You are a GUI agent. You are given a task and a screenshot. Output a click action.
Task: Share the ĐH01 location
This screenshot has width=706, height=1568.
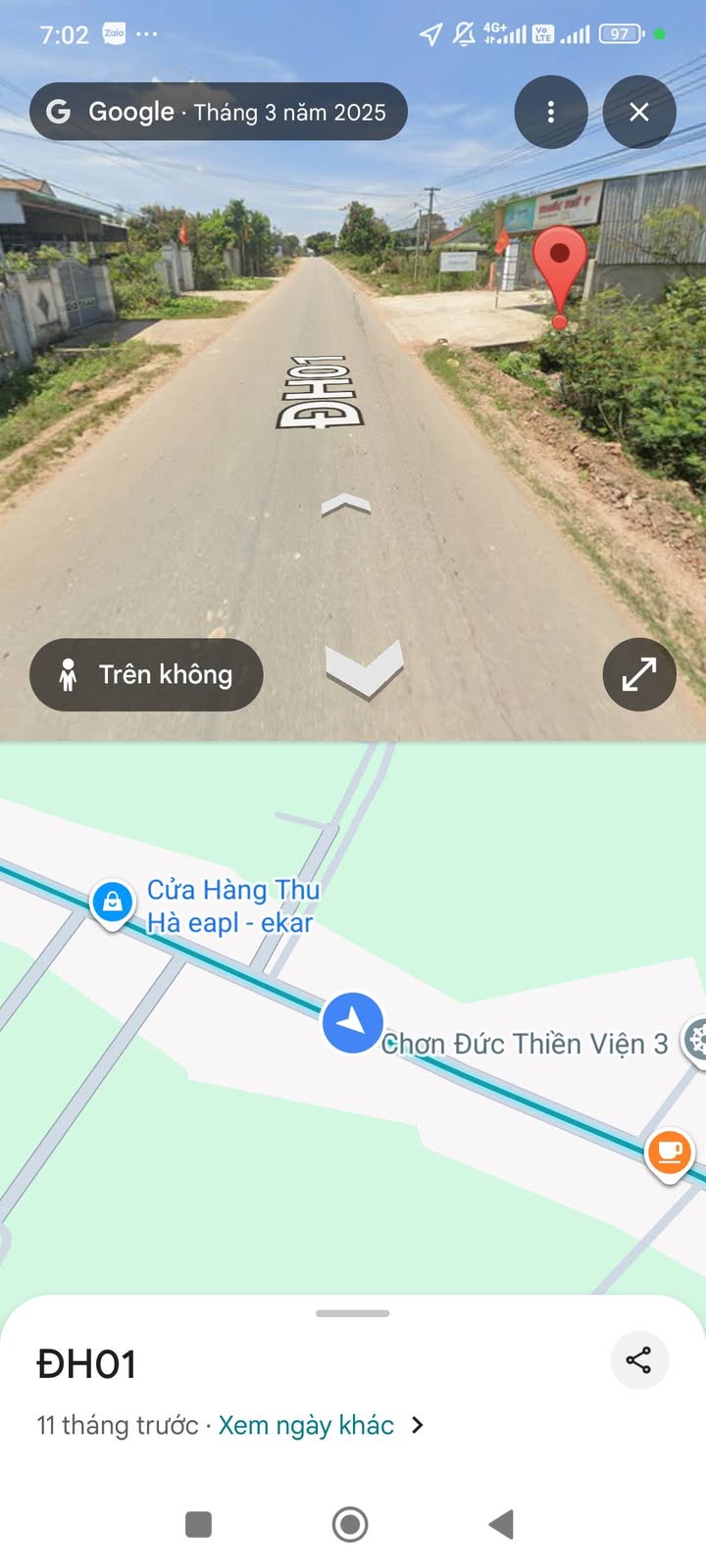pos(638,1360)
